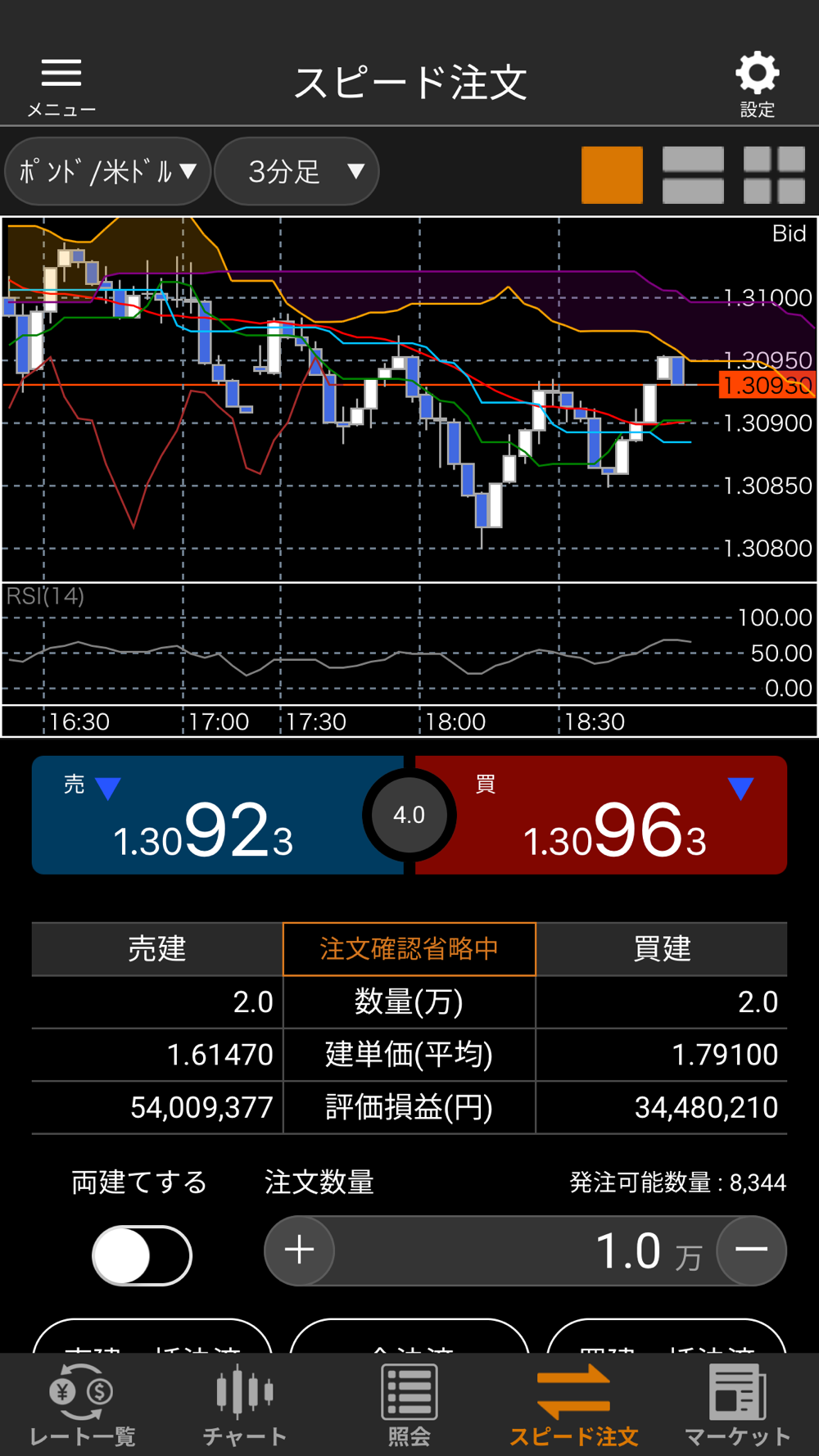Select the single-pane orange layout
This screenshot has width=819, height=1456.
(x=612, y=175)
